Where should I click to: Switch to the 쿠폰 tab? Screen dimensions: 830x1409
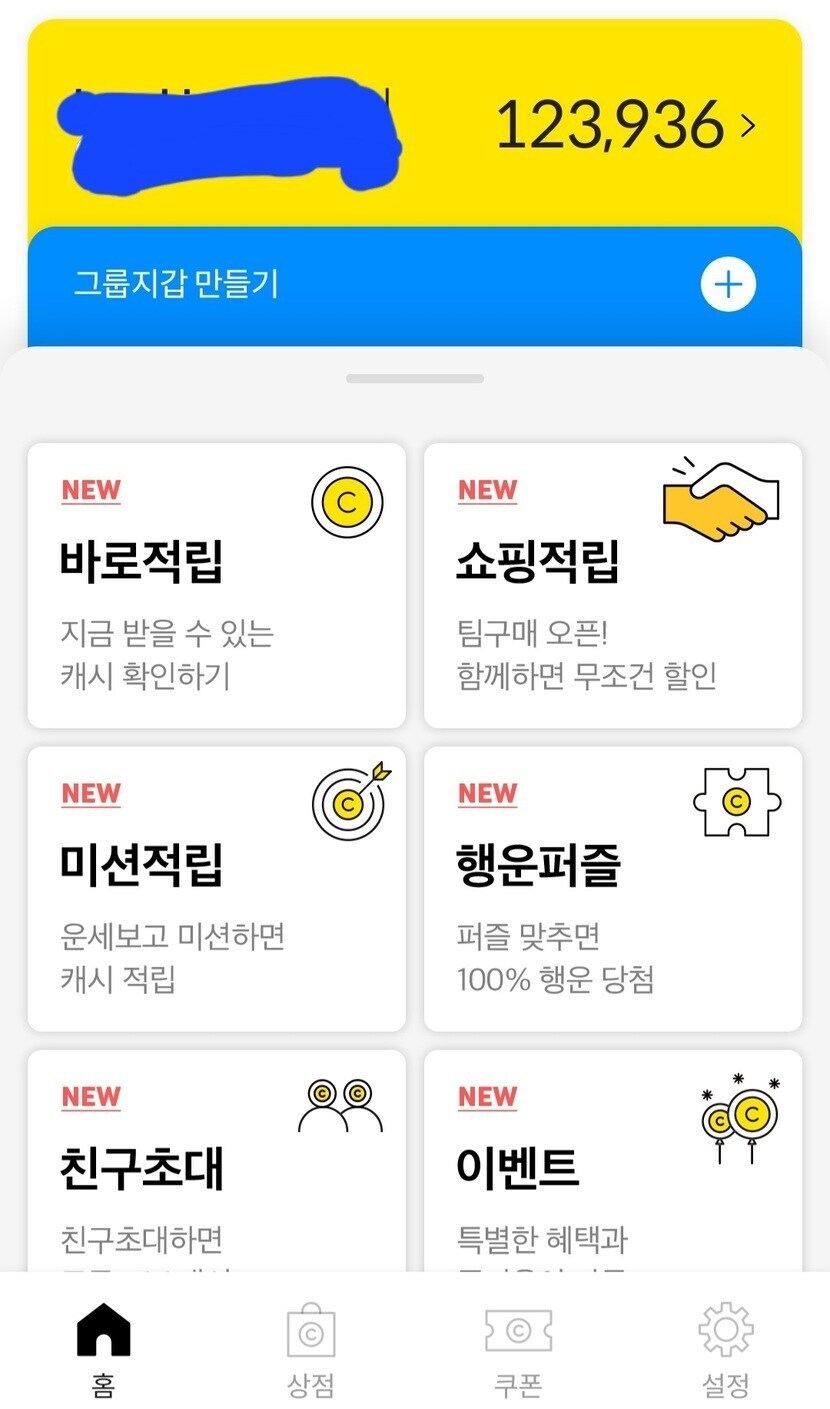pos(518,1348)
